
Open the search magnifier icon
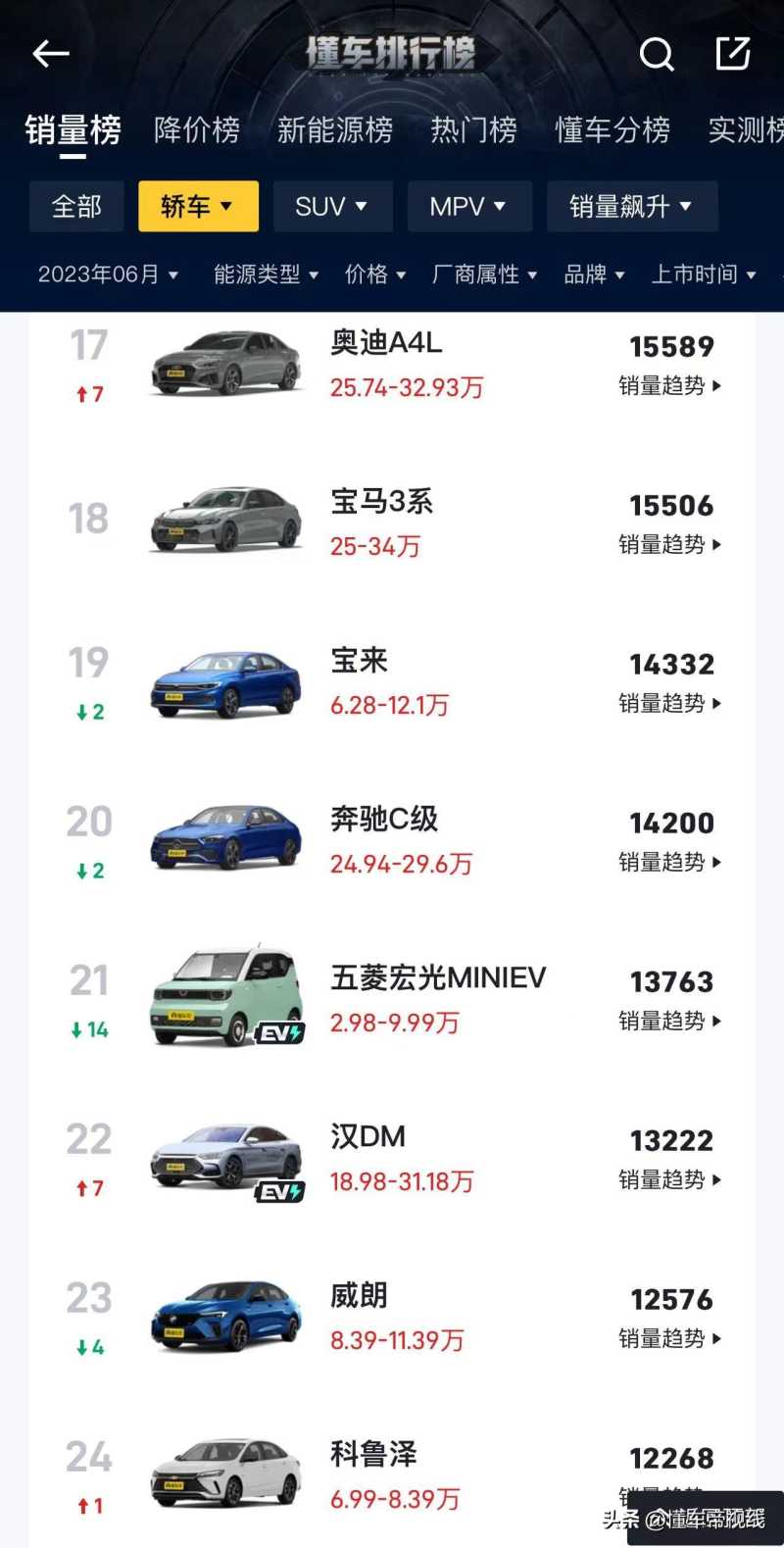click(657, 55)
